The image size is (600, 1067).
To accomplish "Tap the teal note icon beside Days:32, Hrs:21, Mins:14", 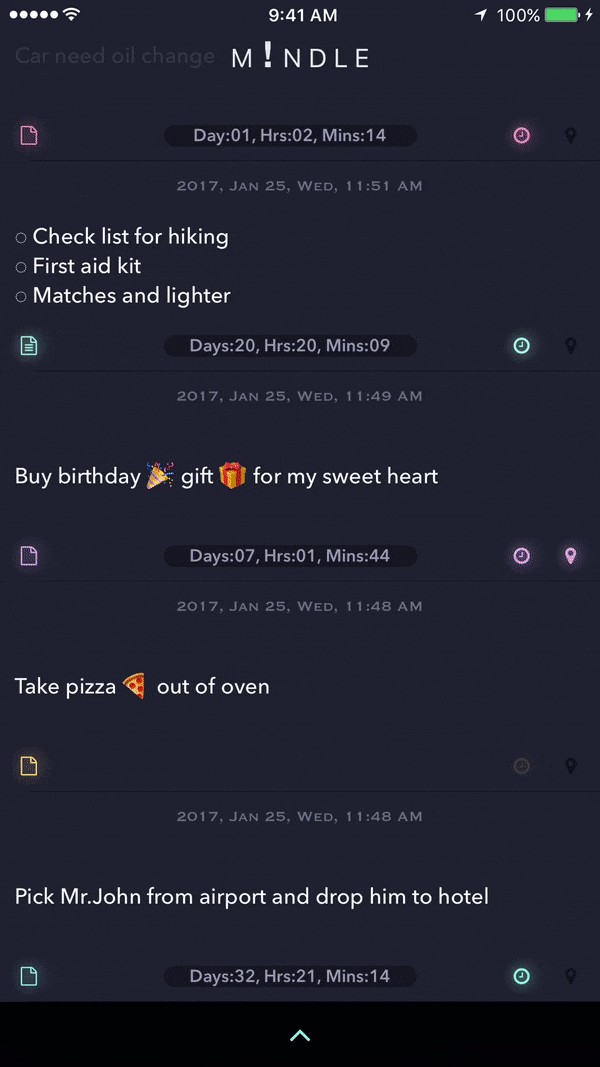I will pos(29,977).
